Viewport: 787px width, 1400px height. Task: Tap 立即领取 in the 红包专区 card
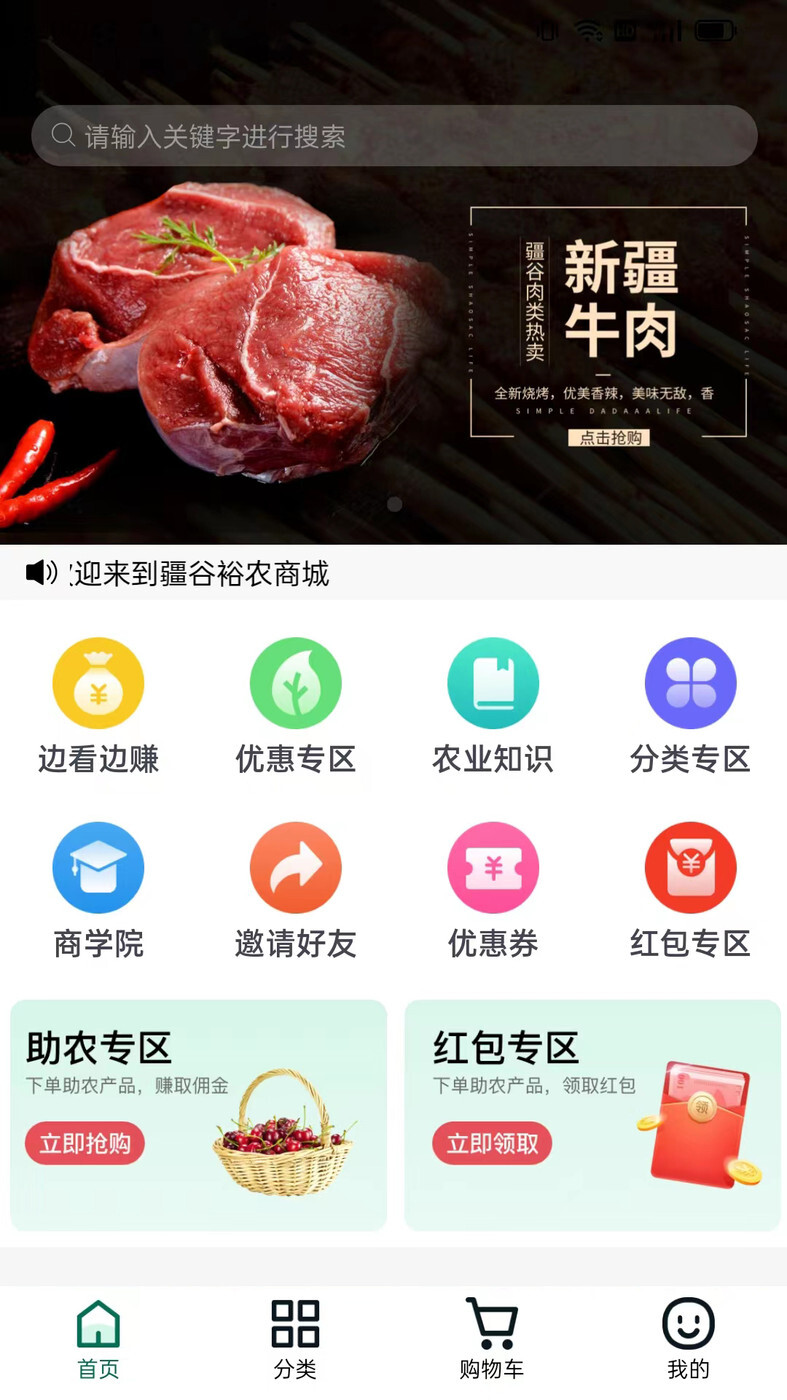(x=492, y=1143)
